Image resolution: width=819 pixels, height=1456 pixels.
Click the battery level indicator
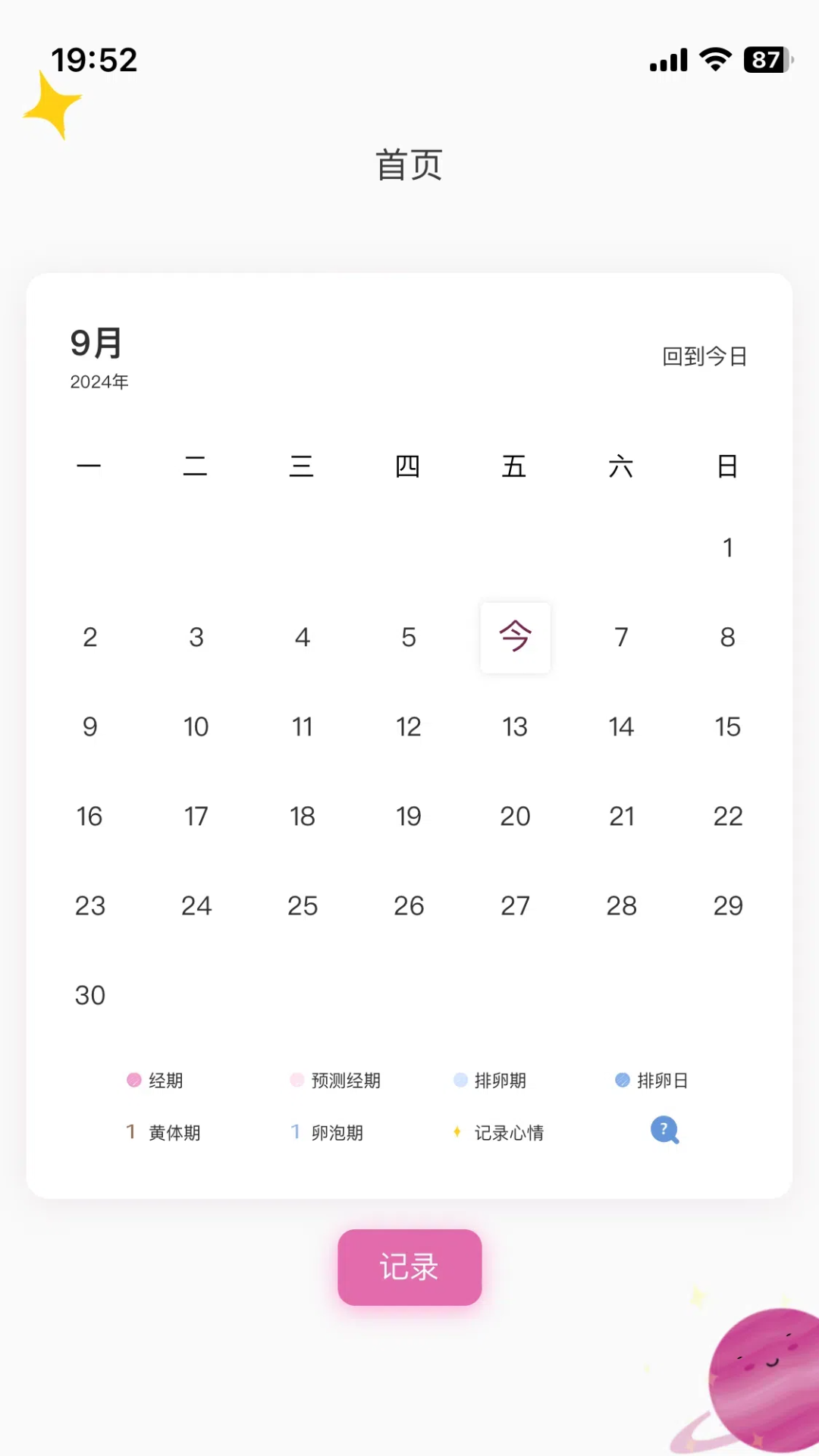pyautogui.click(x=763, y=61)
